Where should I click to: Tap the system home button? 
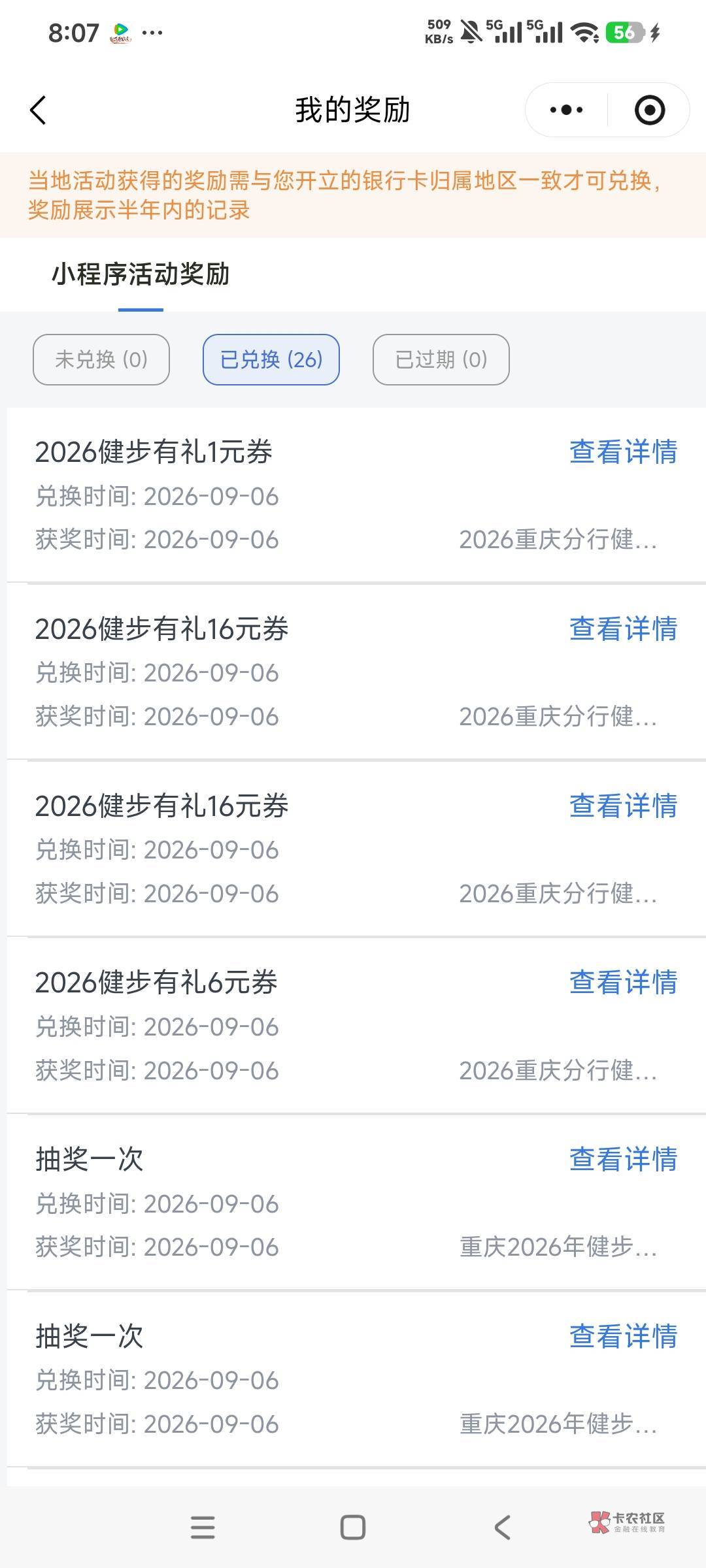tap(353, 1527)
